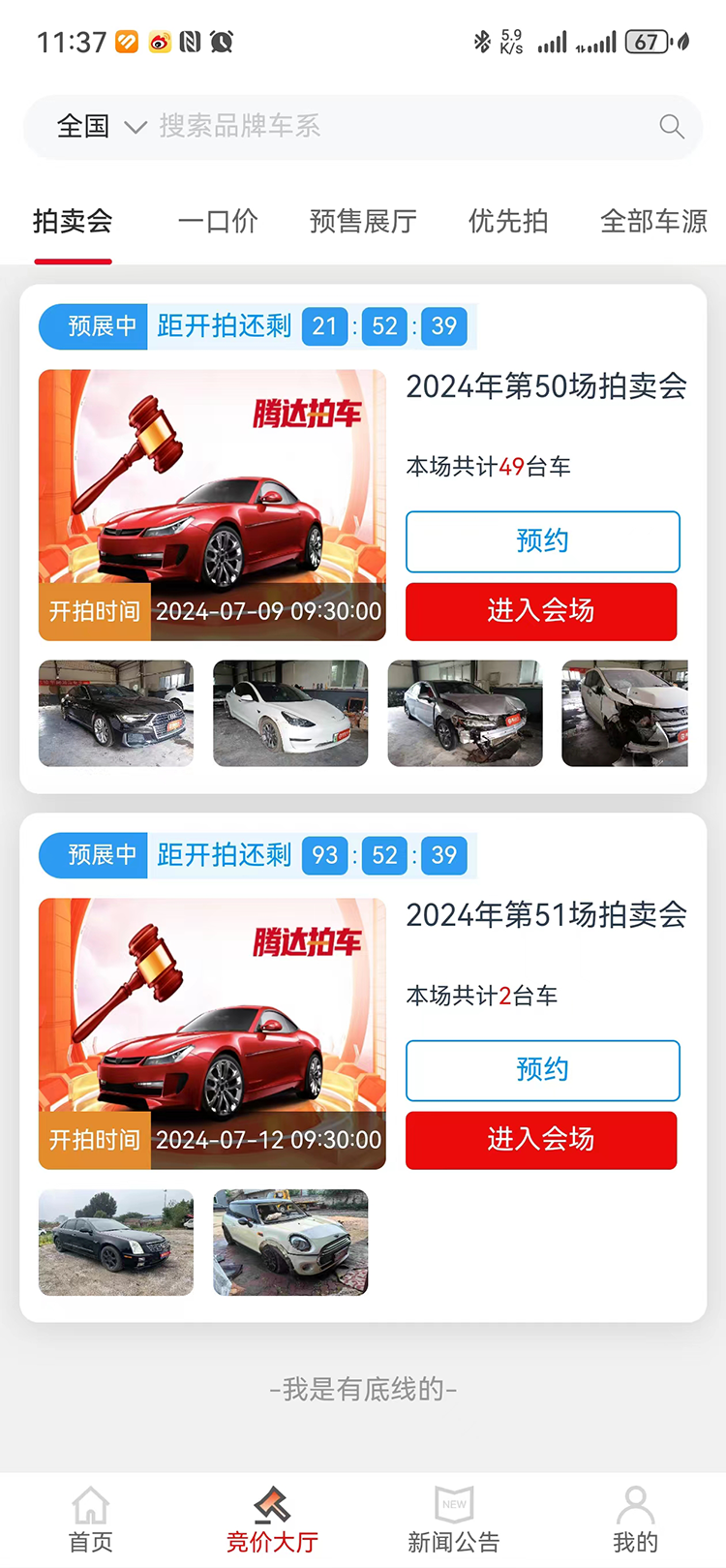
Task: Open the 我的 profile tab
Action: pos(635,1521)
